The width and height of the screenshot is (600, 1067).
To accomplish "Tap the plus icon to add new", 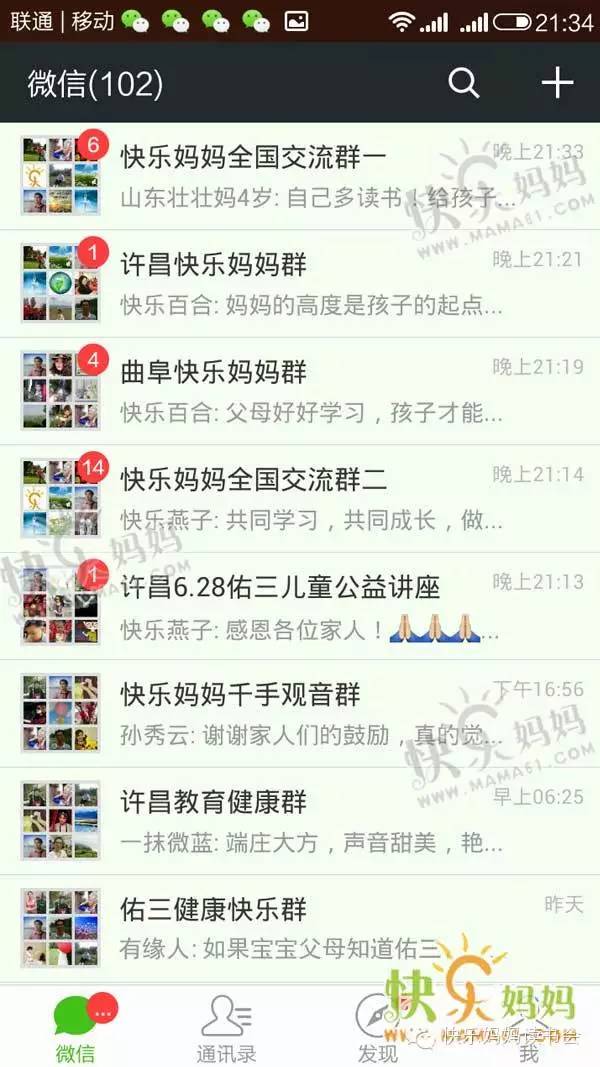I will coord(557,83).
